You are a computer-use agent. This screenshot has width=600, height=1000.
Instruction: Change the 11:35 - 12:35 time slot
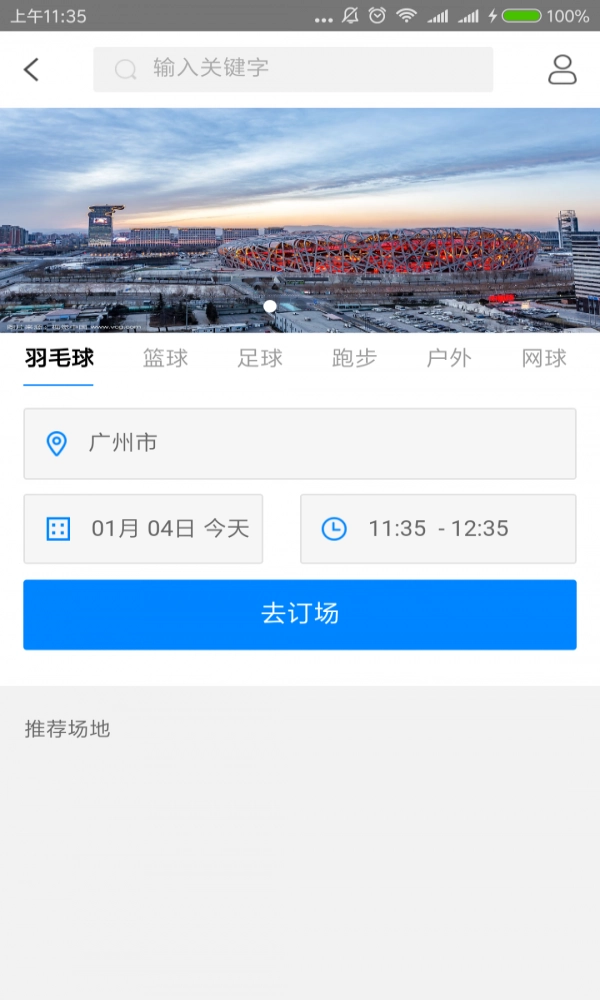[438, 529]
